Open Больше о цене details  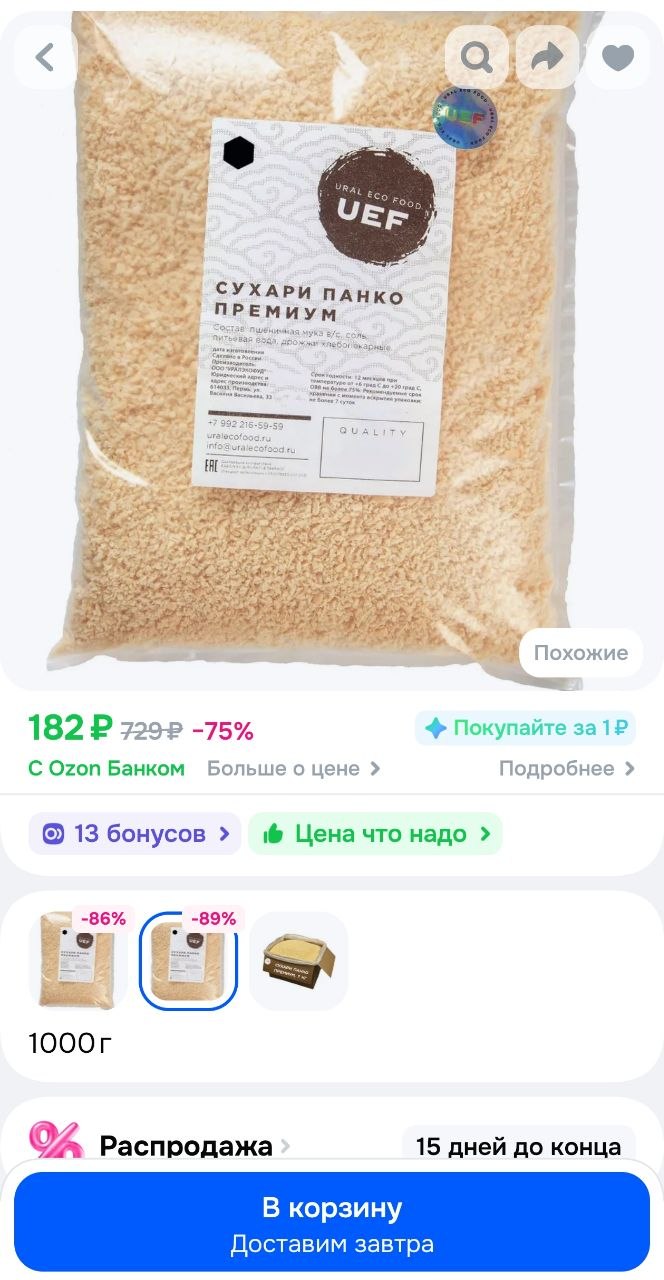(x=293, y=768)
